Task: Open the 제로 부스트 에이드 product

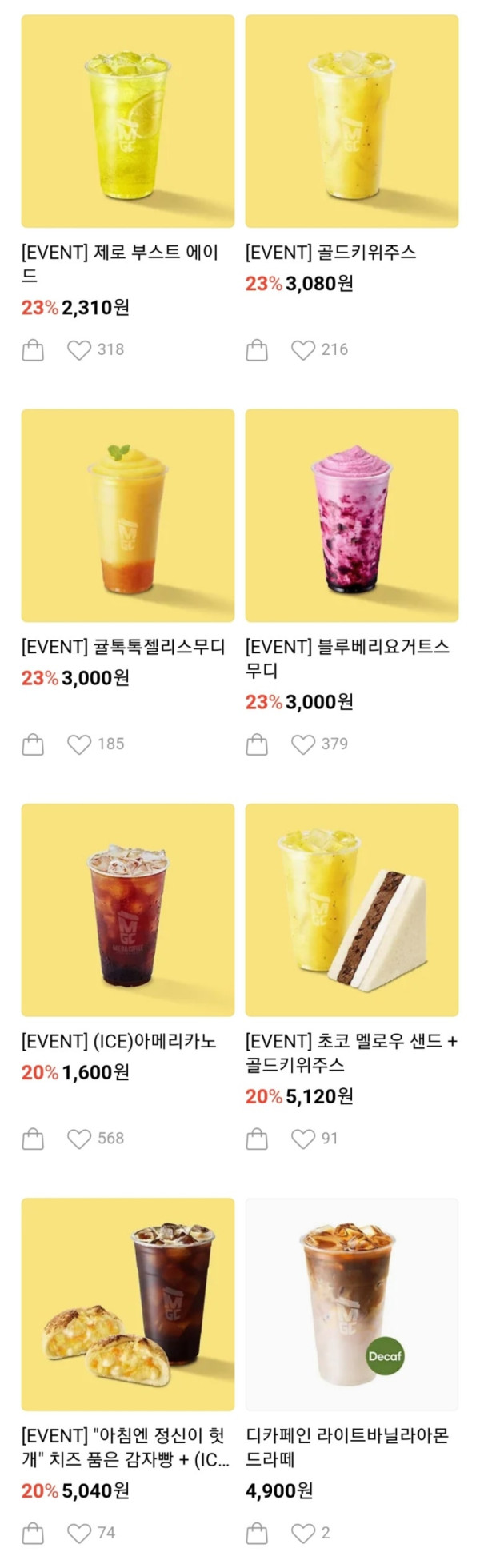Action: 128,122
